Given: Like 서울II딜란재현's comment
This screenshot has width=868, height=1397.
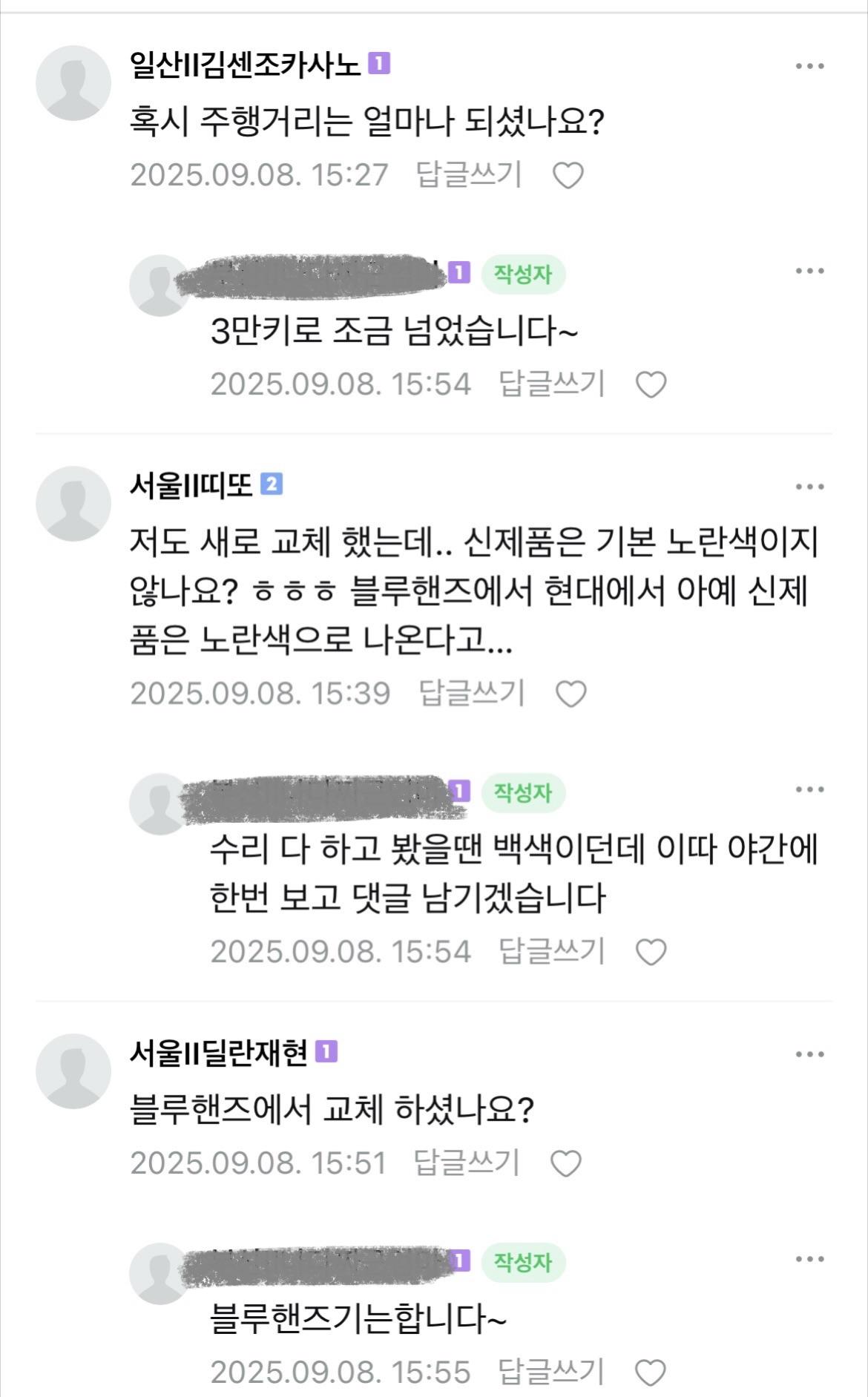Looking at the screenshot, I should 566,1163.
